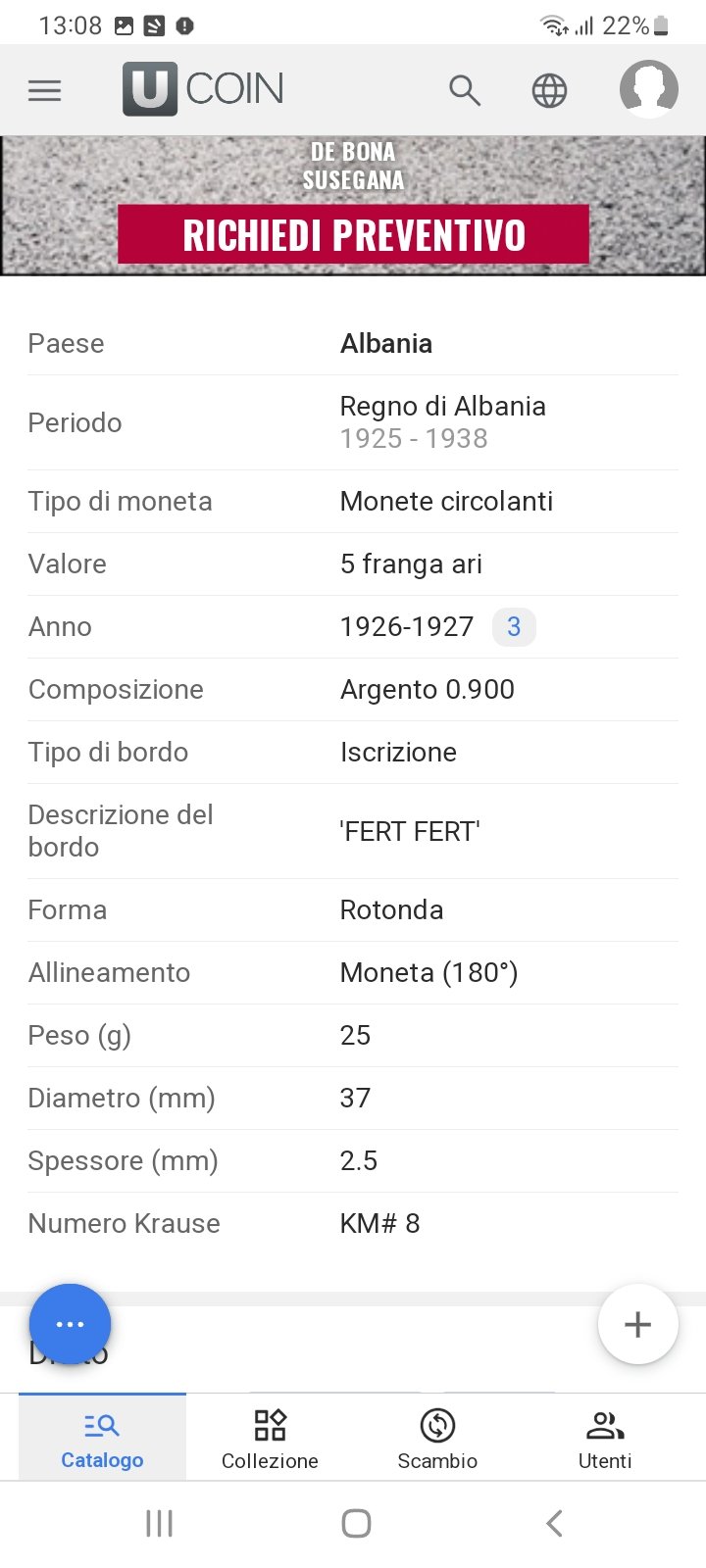The height and width of the screenshot is (1568, 706).
Task: Open the hamburger drawer menu
Action: click(x=44, y=91)
